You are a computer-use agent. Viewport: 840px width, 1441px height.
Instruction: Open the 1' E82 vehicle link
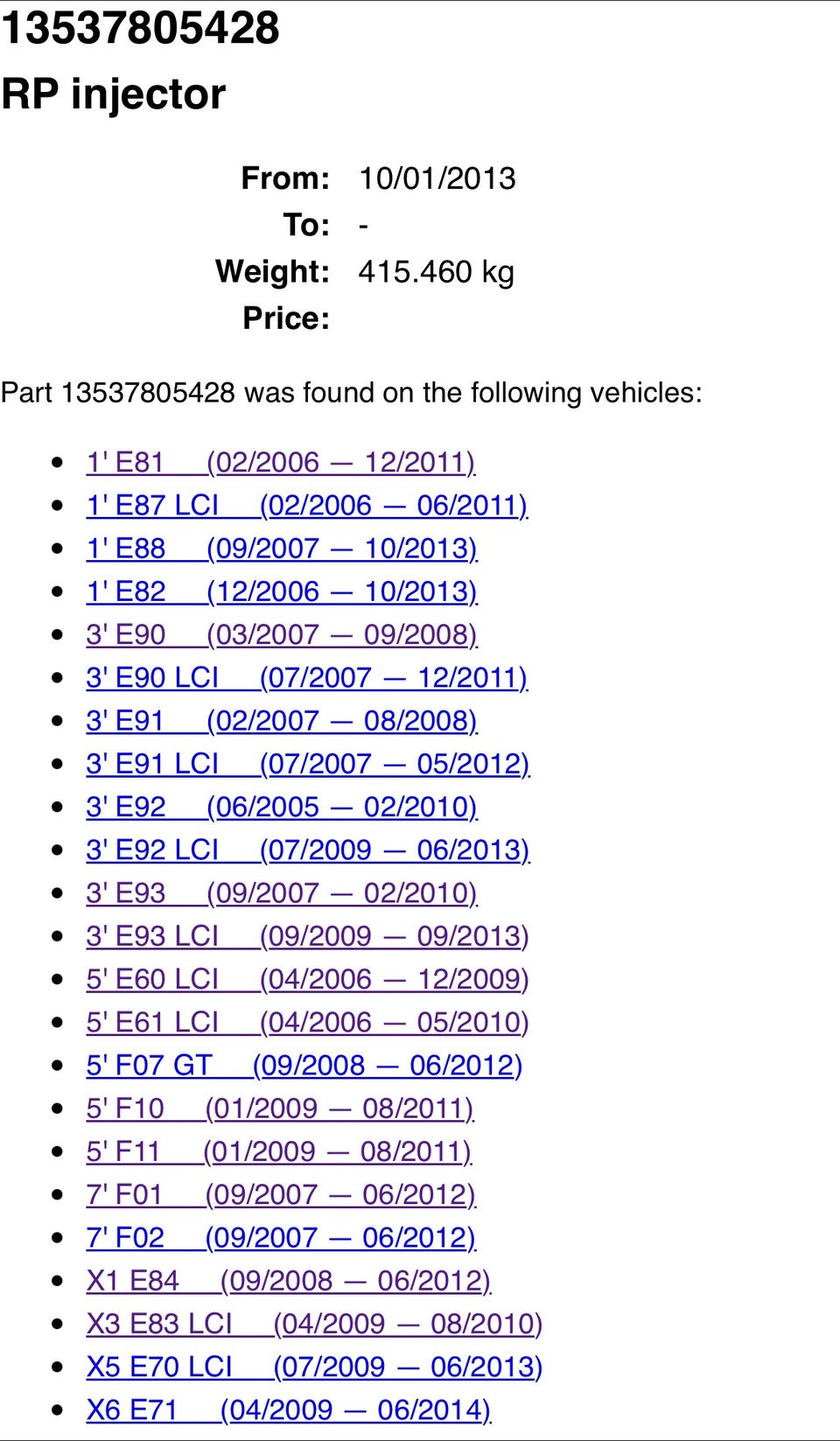pos(281,591)
